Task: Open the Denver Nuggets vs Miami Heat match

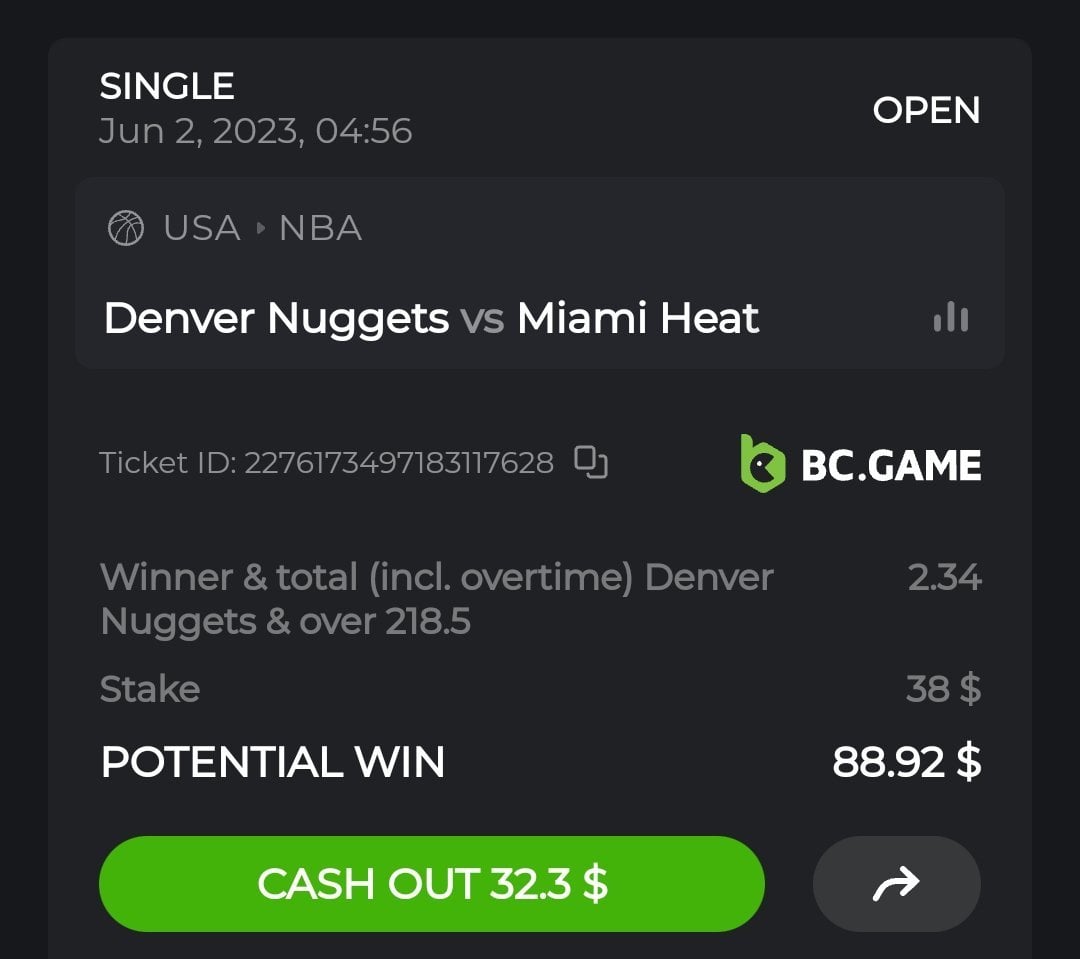Action: pos(431,318)
